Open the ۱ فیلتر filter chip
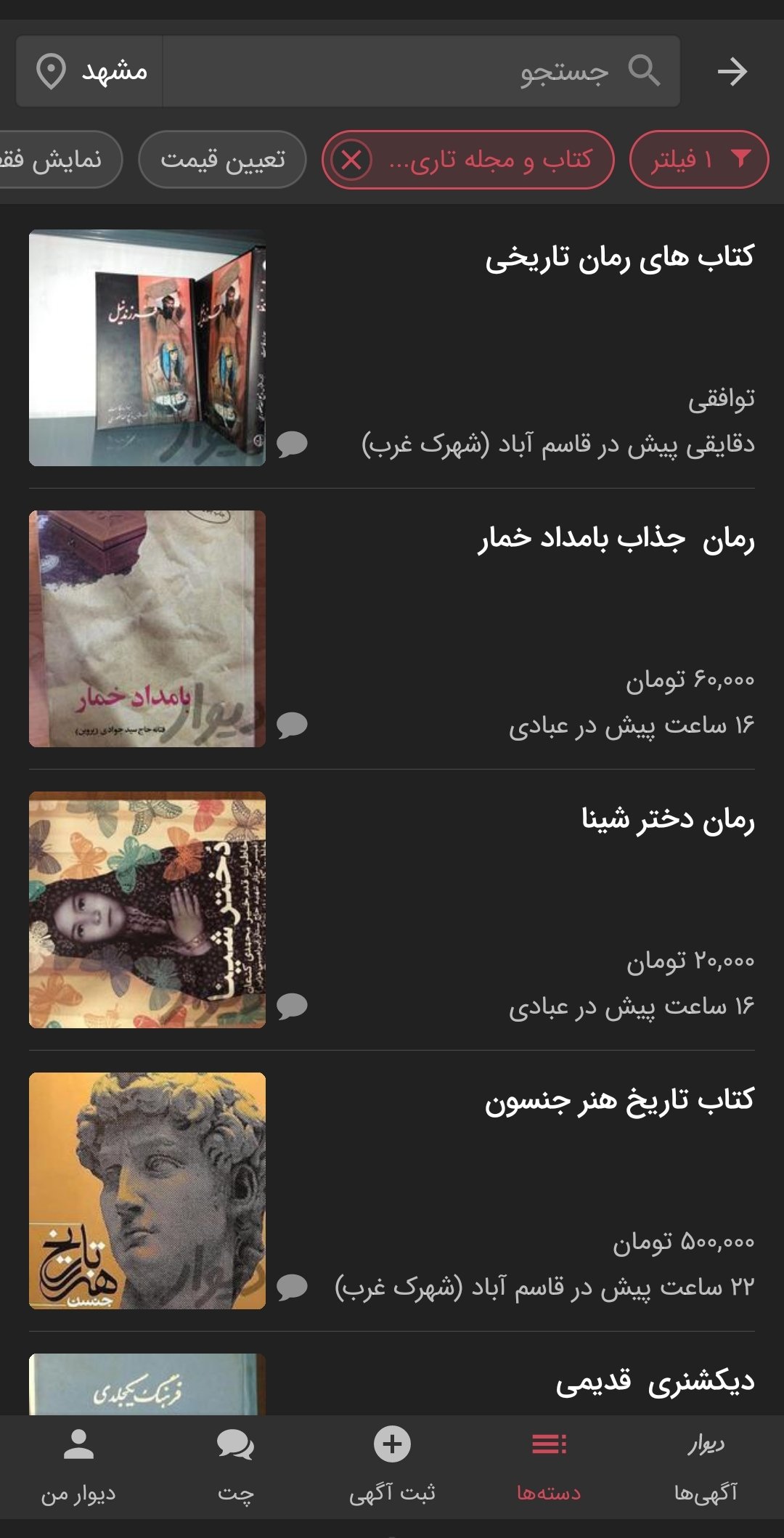Image resolution: width=784 pixels, height=1538 pixels. coord(698,159)
